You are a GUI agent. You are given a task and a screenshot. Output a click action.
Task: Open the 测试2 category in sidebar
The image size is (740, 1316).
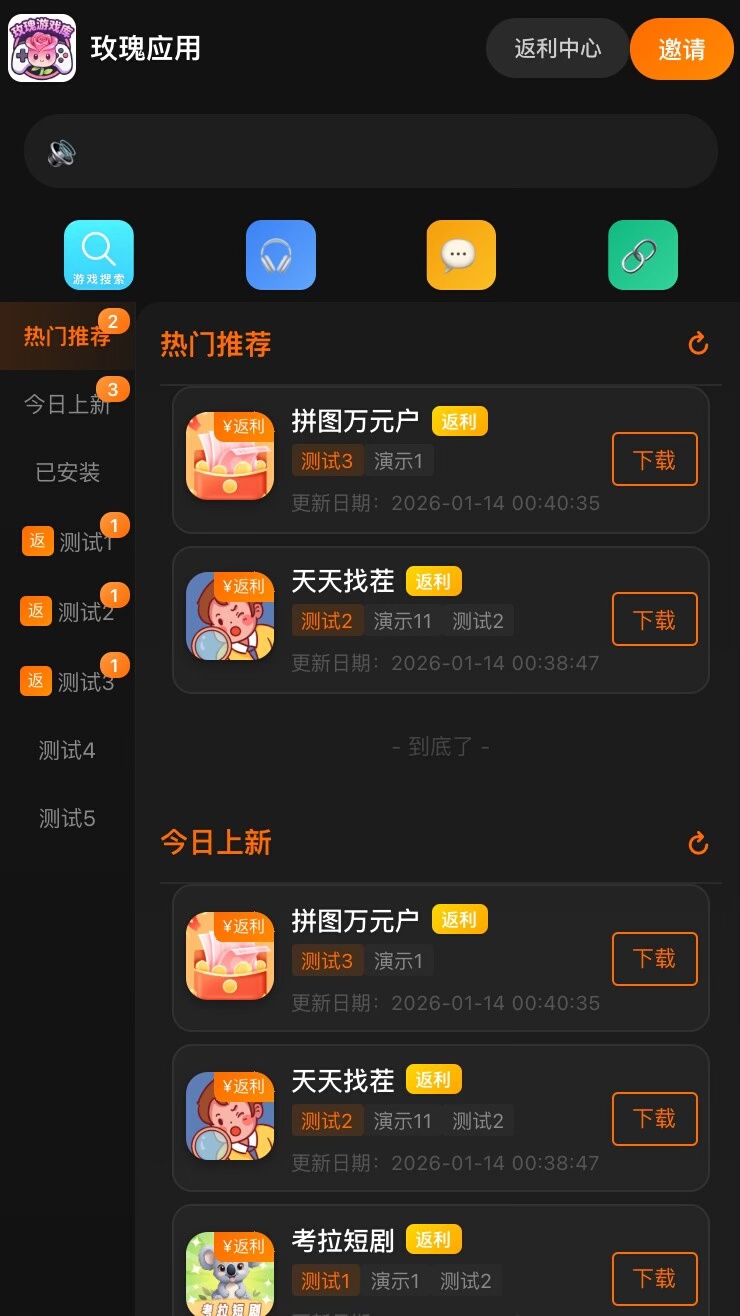pos(67,612)
